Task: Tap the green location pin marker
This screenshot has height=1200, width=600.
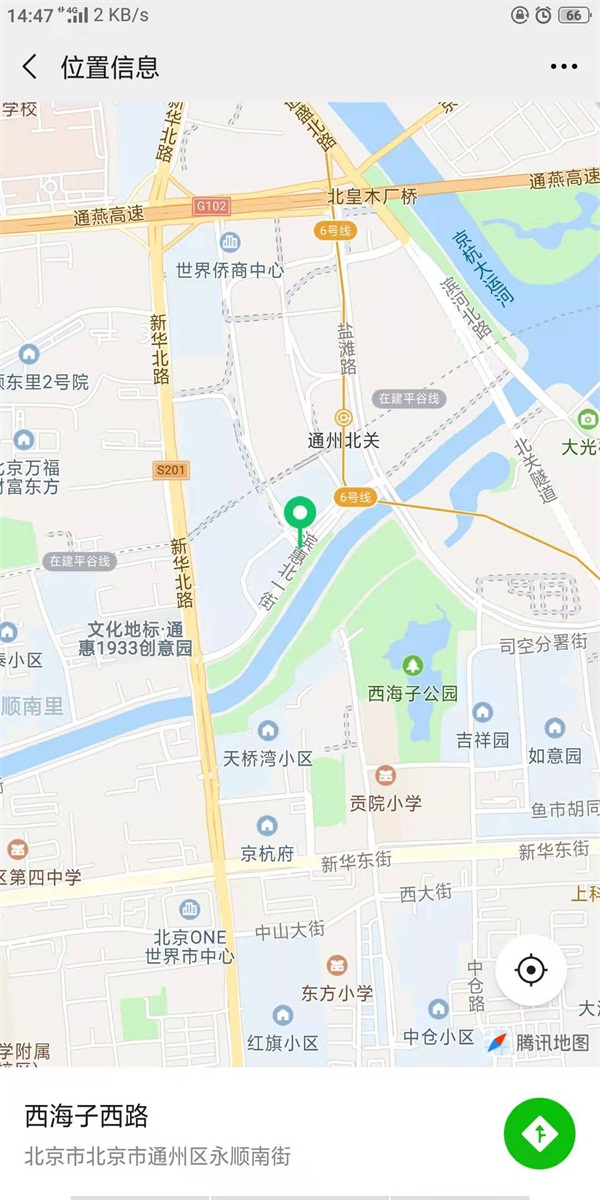Action: pos(299,514)
